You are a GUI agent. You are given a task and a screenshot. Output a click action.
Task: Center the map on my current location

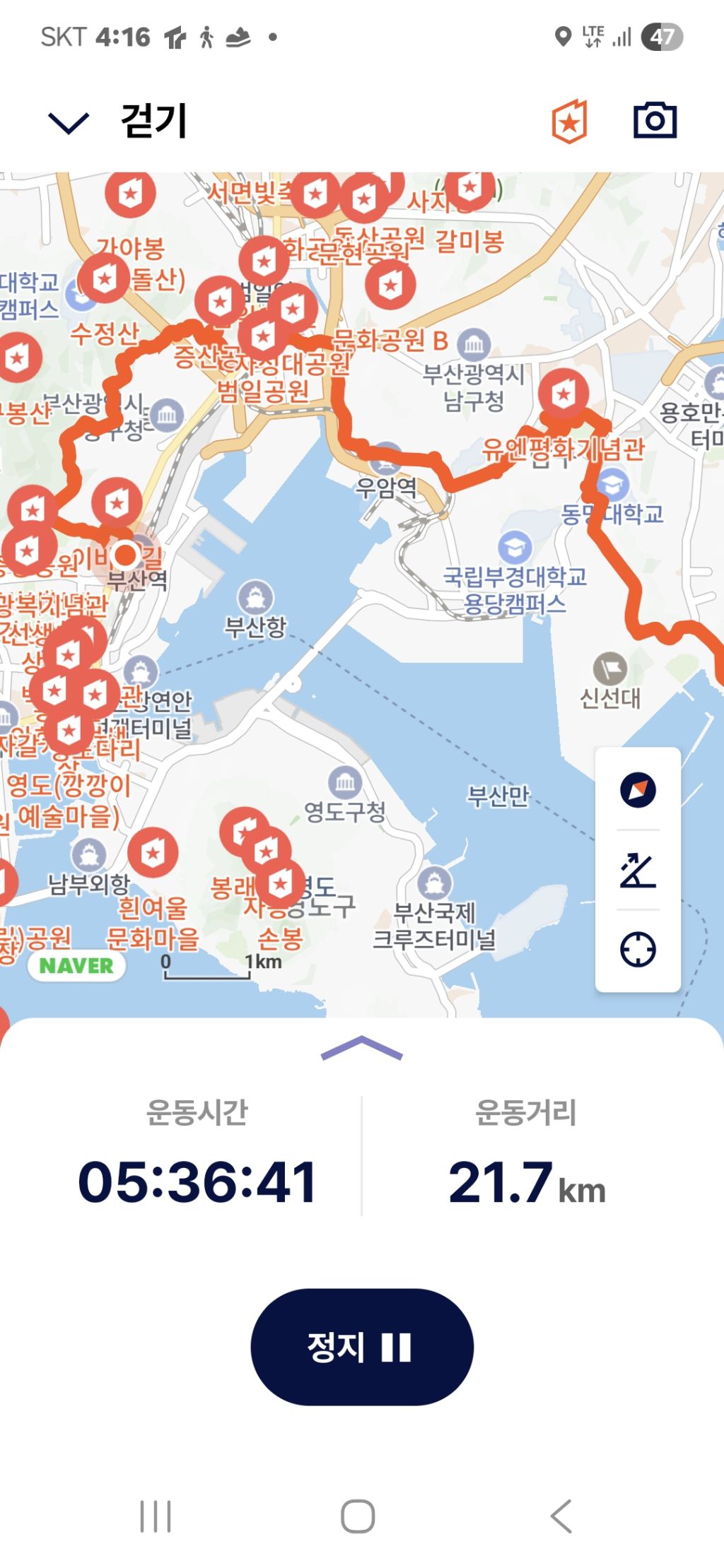coord(638,949)
